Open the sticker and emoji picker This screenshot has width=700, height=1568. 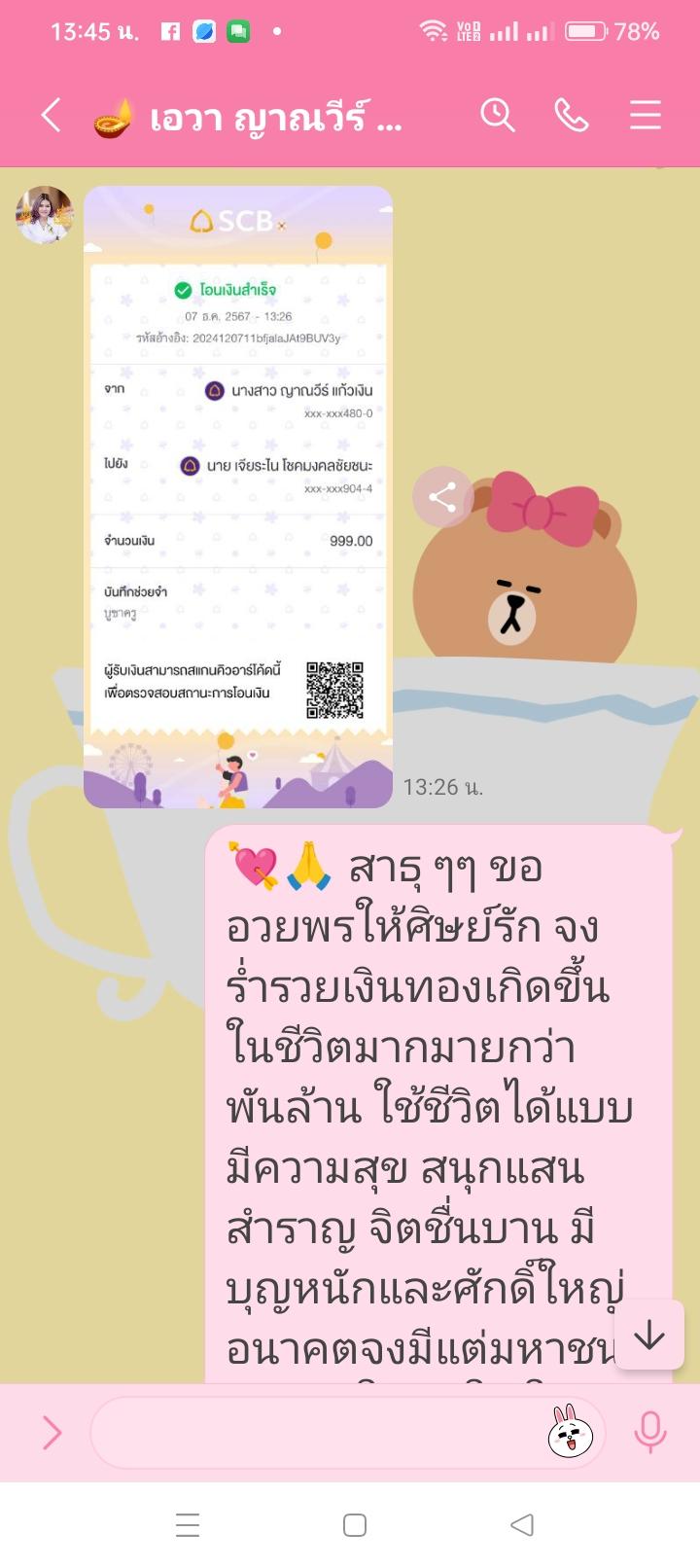(x=571, y=1432)
